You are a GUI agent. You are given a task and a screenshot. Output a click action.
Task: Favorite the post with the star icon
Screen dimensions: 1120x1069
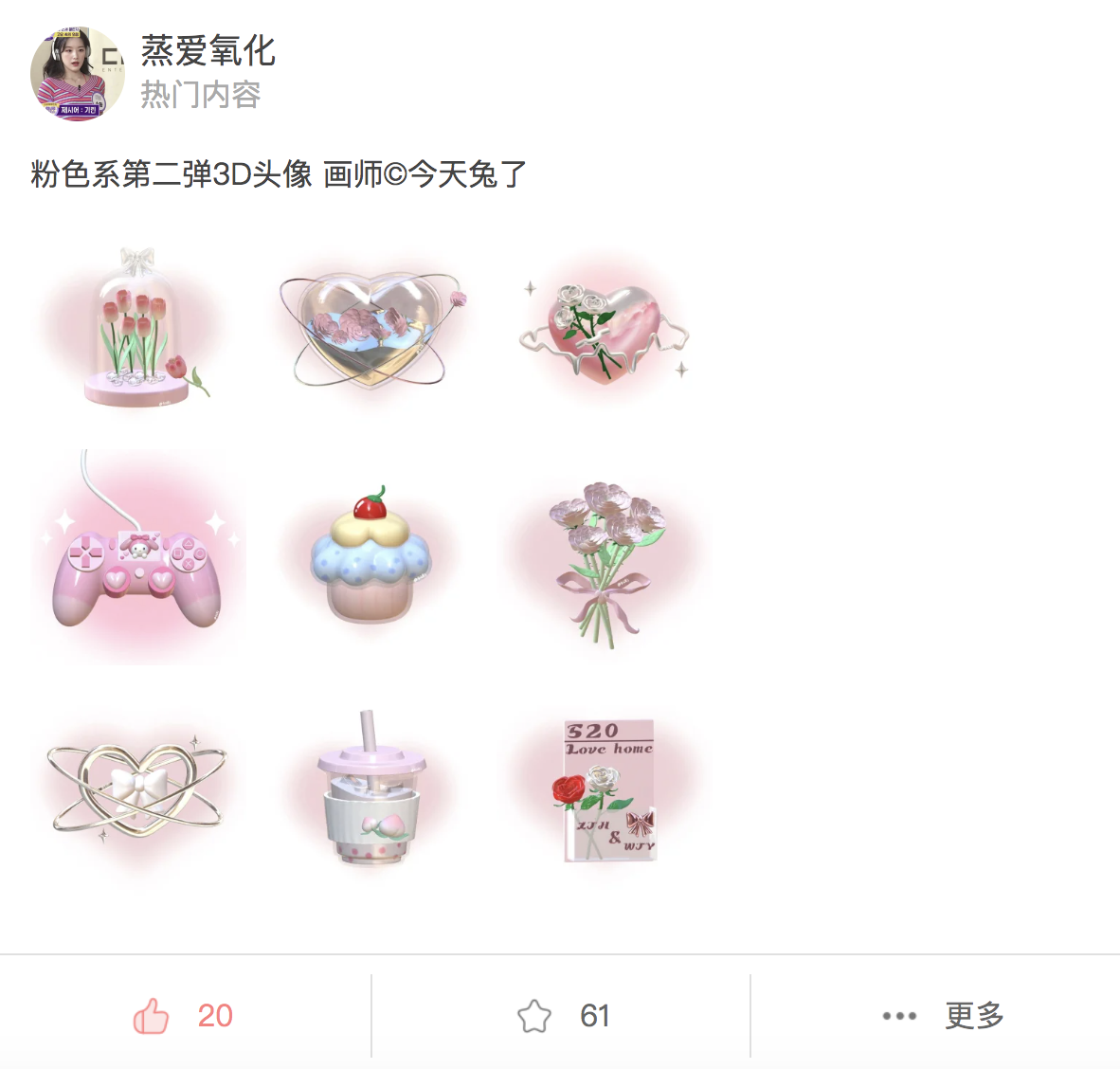pos(535,1016)
